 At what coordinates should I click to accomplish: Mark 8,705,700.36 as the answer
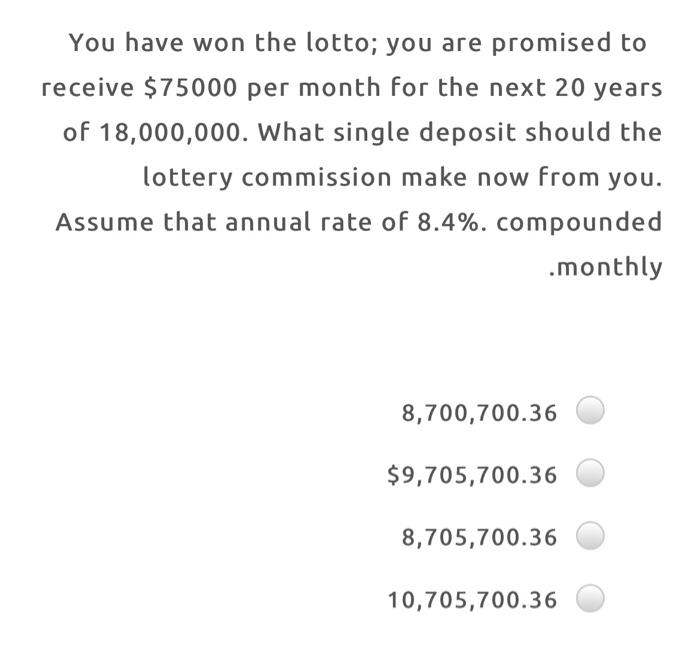point(591,537)
